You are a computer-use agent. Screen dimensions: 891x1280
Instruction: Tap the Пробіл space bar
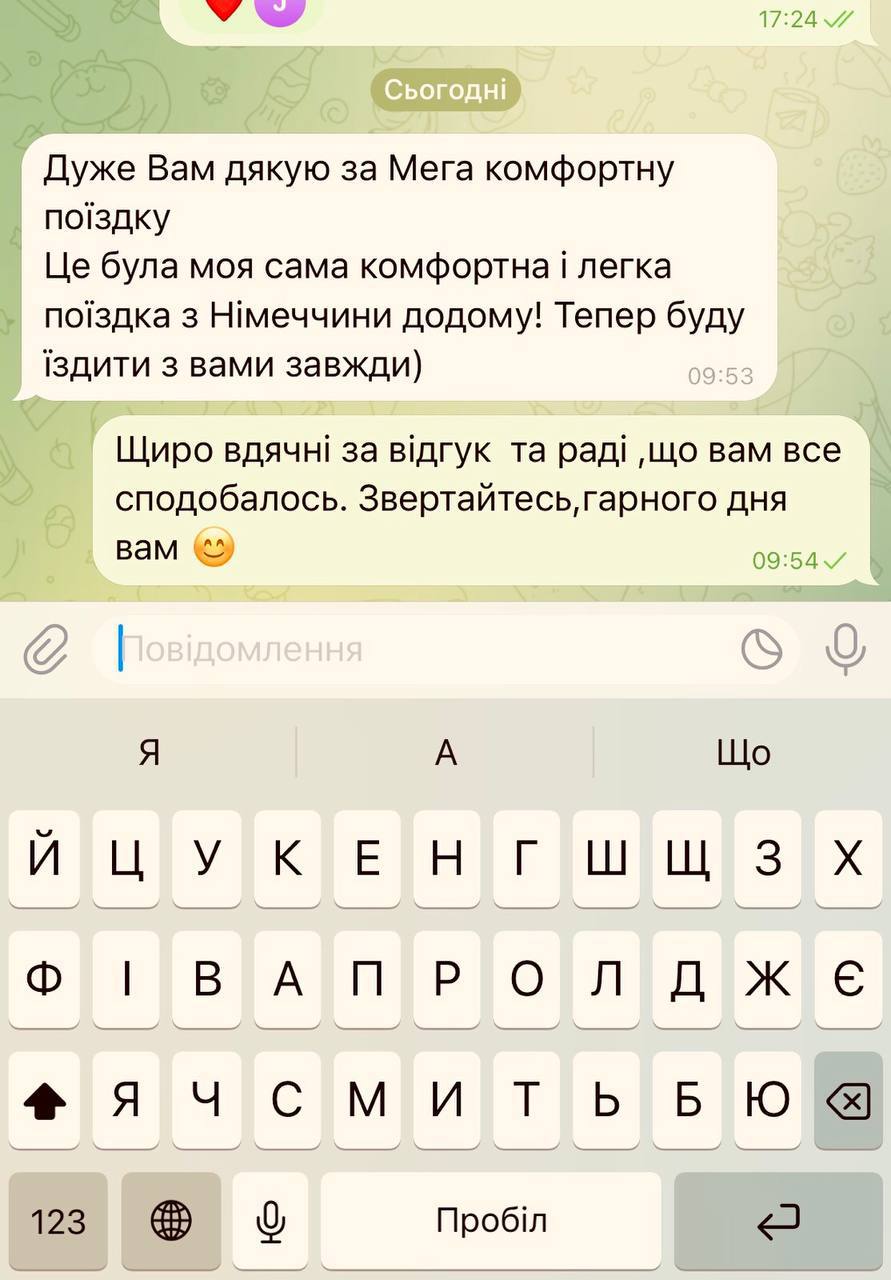tap(490, 1221)
